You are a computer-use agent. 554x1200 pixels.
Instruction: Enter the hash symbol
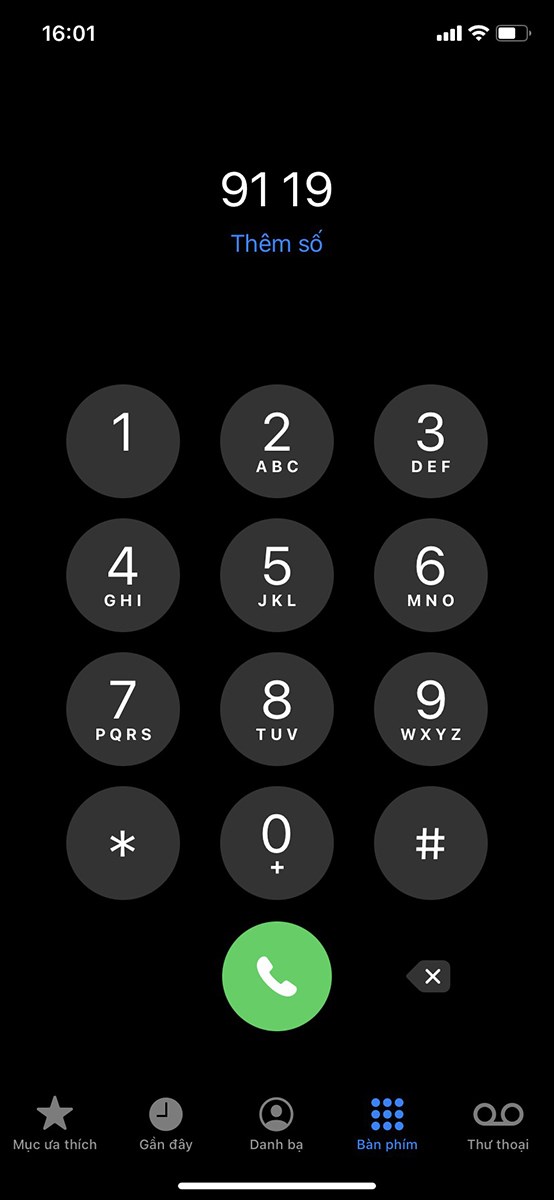(x=431, y=843)
